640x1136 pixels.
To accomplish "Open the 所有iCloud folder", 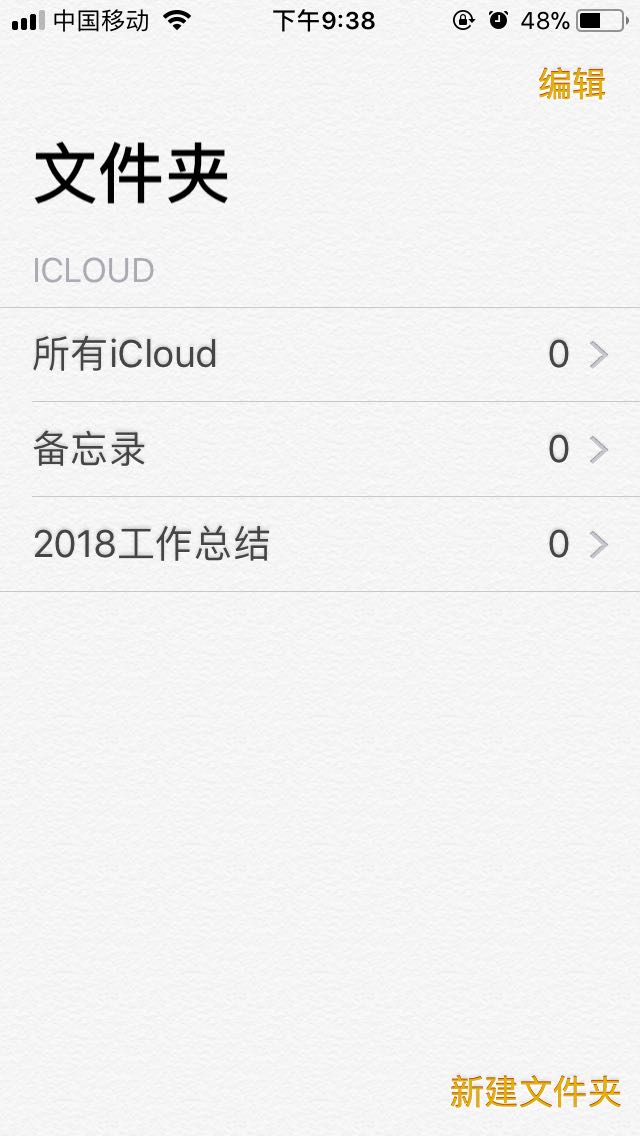I will [x=320, y=355].
